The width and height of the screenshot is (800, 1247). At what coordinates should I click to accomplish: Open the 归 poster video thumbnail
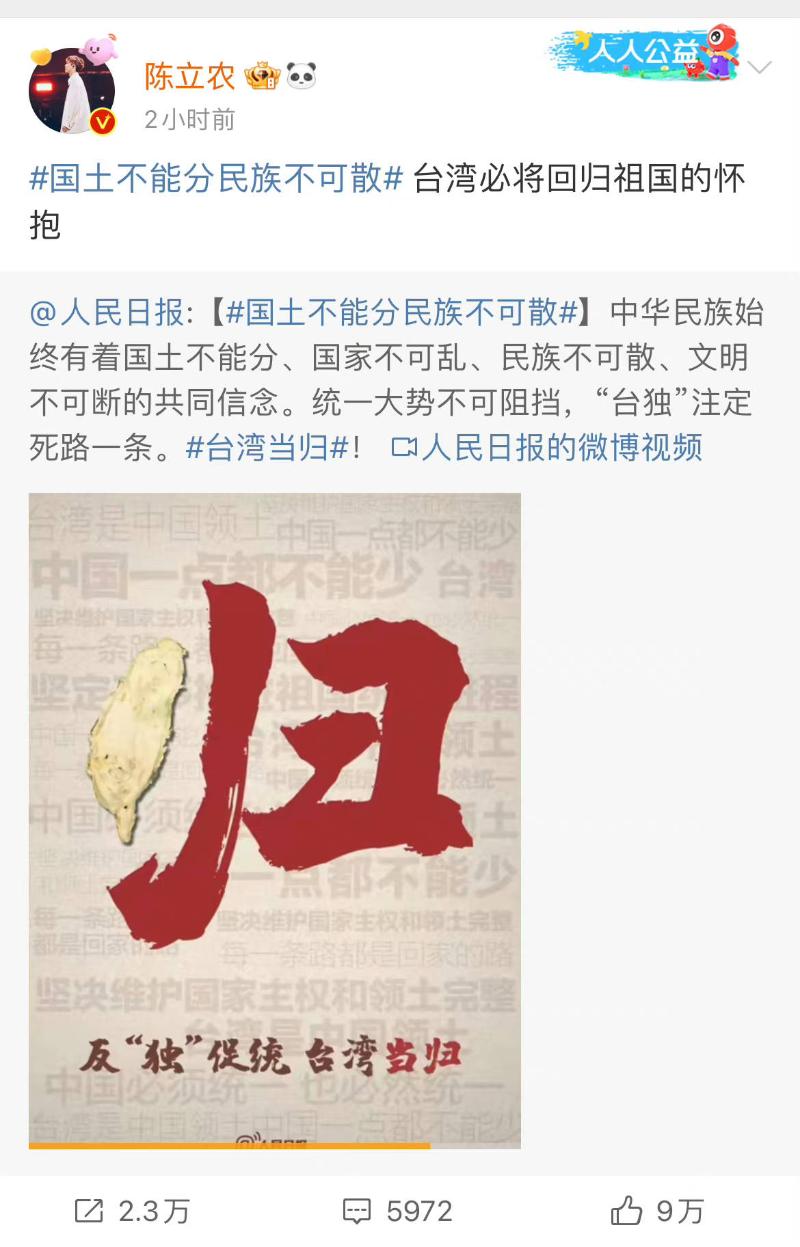coord(275,820)
